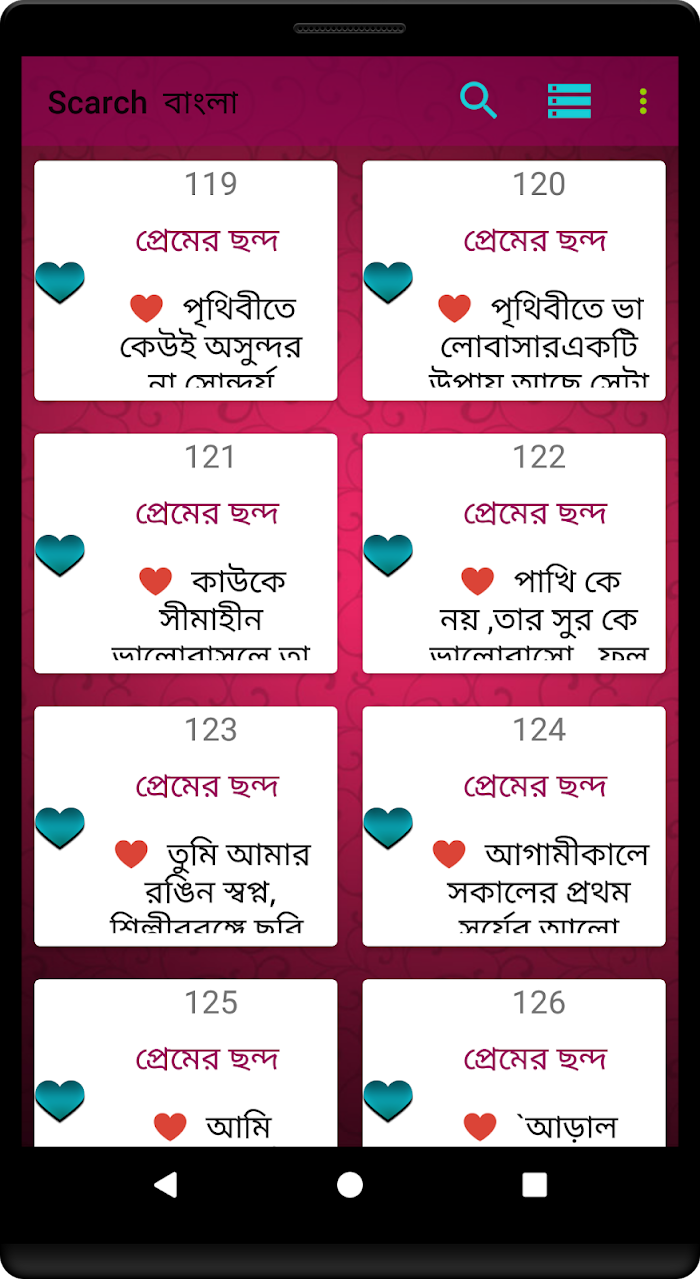Favorite card 126 with the teal heart
The image size is (700, 1279).
point(388,1102)
